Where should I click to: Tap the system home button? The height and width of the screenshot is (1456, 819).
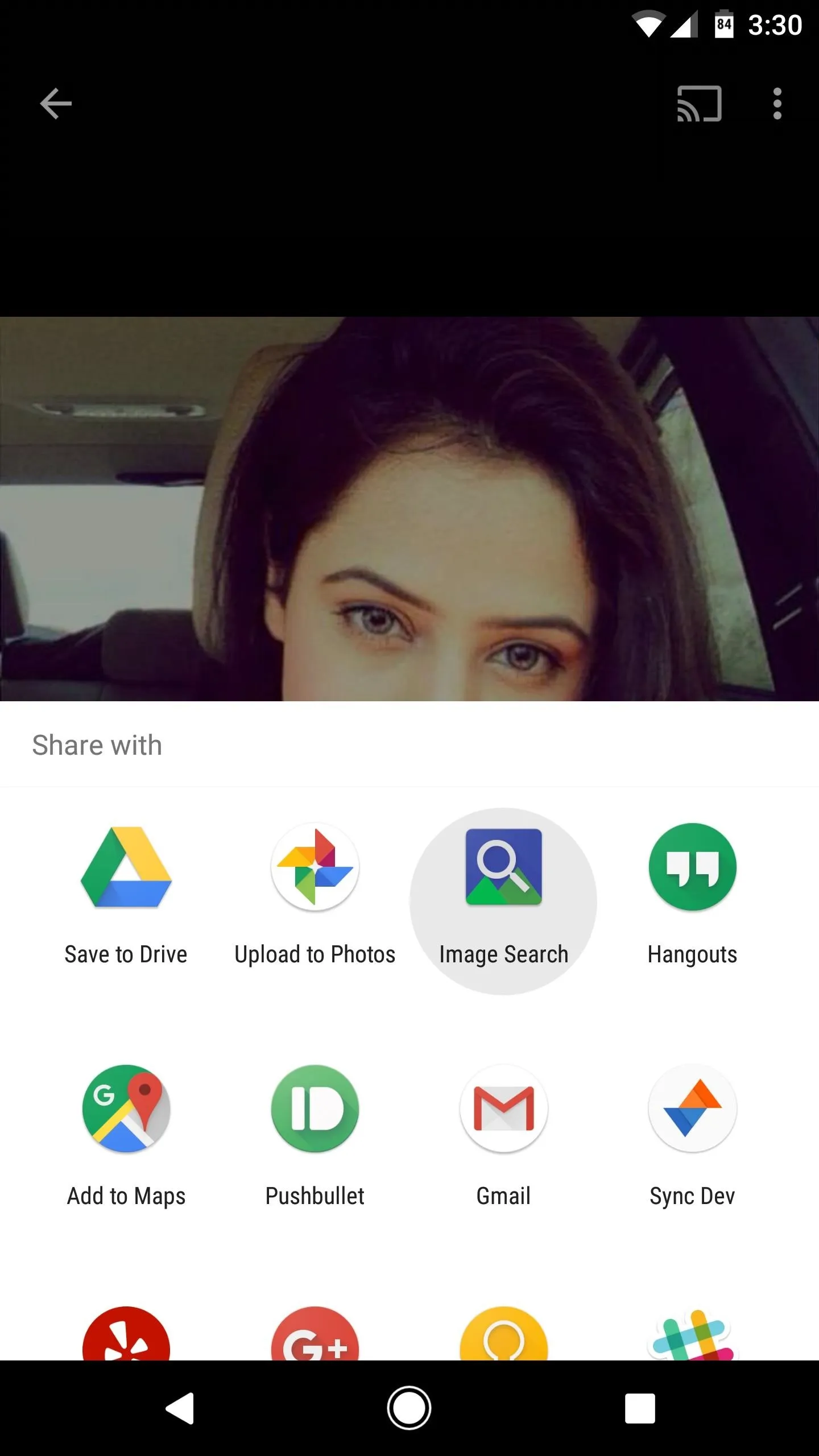[409, 1408]
